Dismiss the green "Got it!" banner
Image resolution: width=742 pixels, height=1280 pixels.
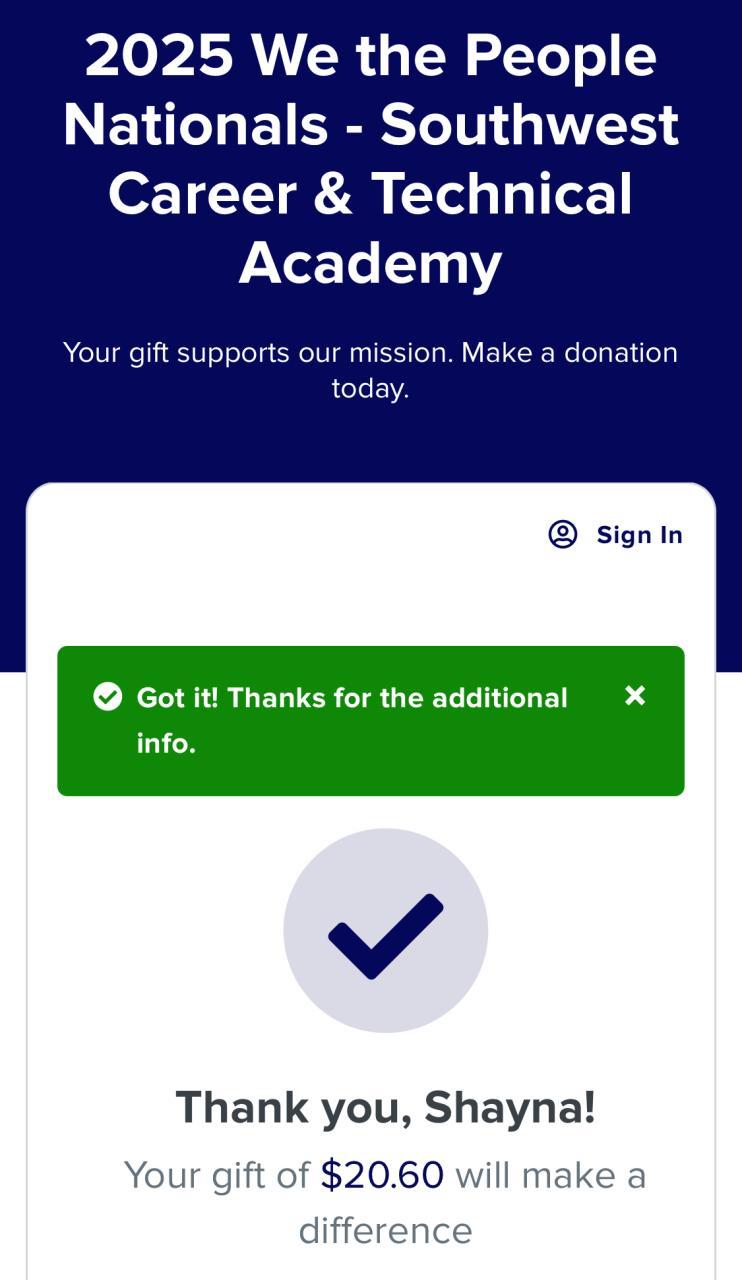[635, 696]
